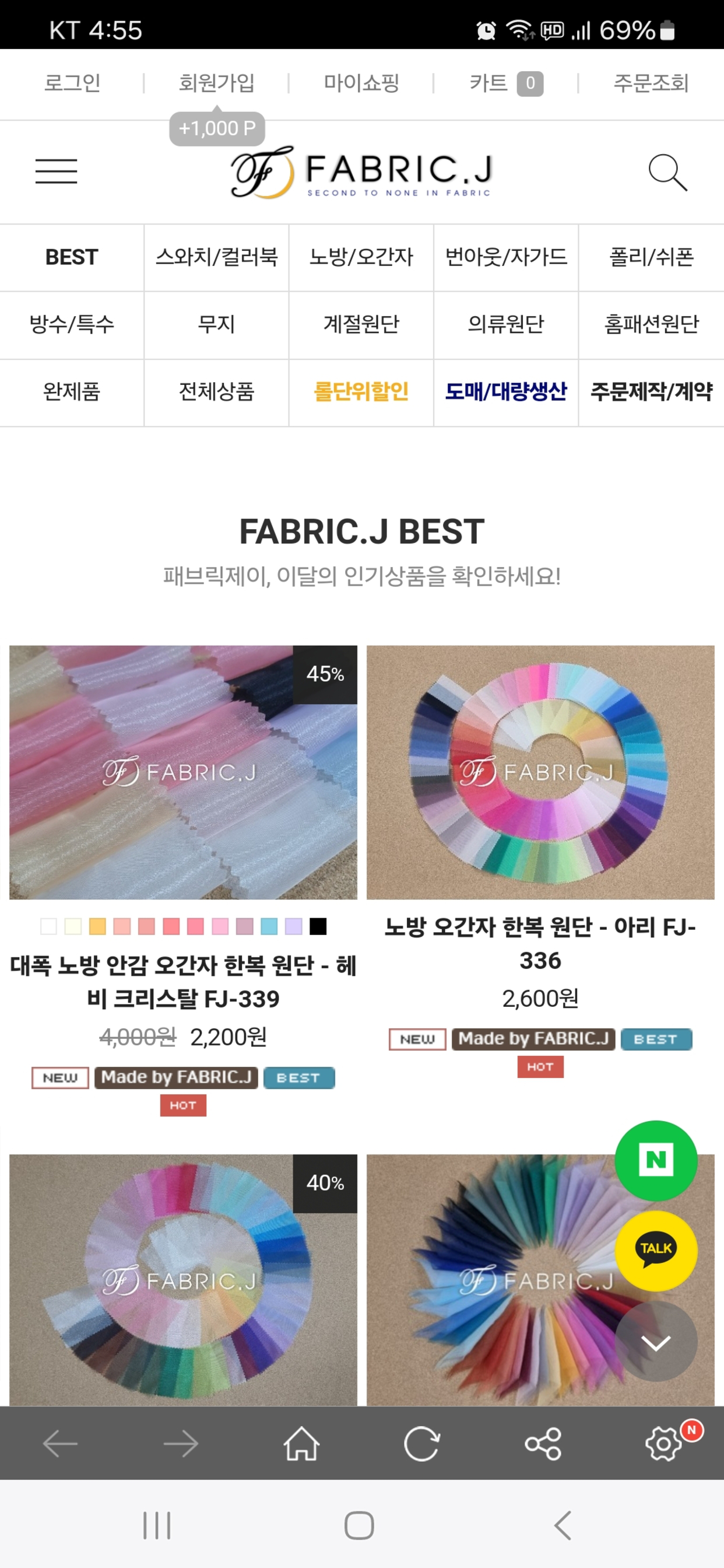This screenshot has width=724, height=1568.
Task: Refresh the page with the reload icon
Action: click(x=422, y=1443)
